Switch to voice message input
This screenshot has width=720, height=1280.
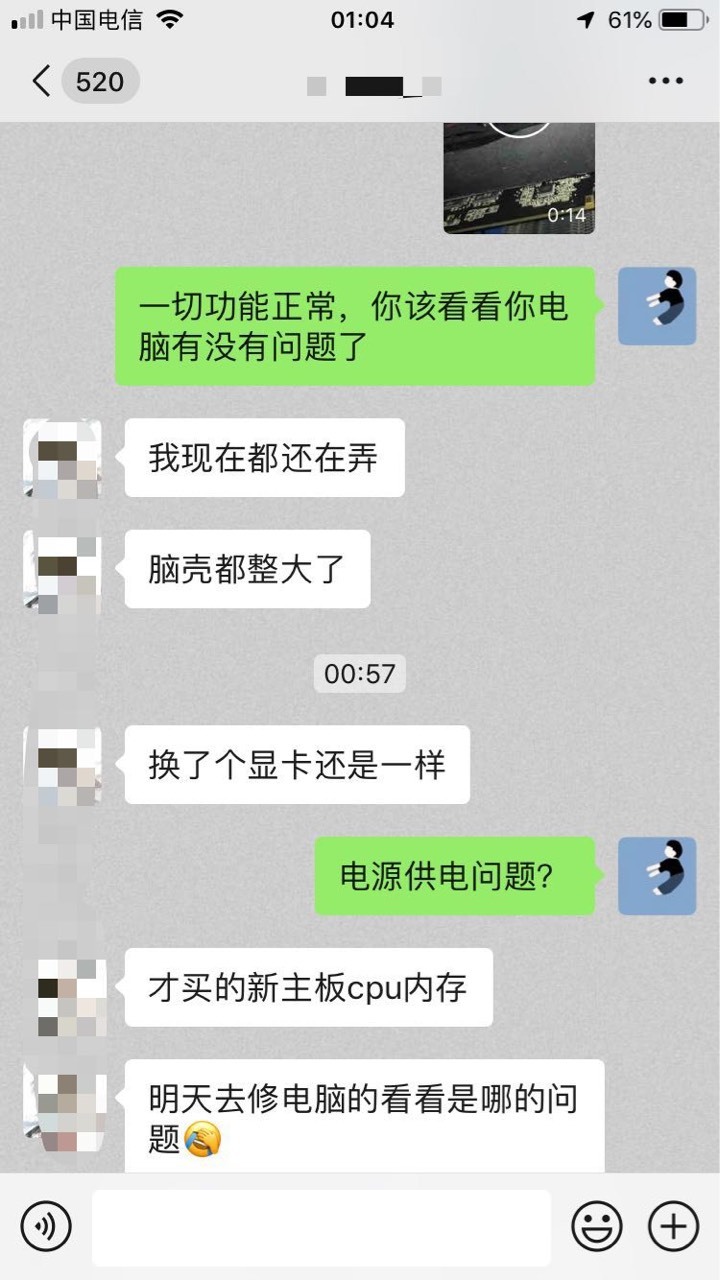46,1226
